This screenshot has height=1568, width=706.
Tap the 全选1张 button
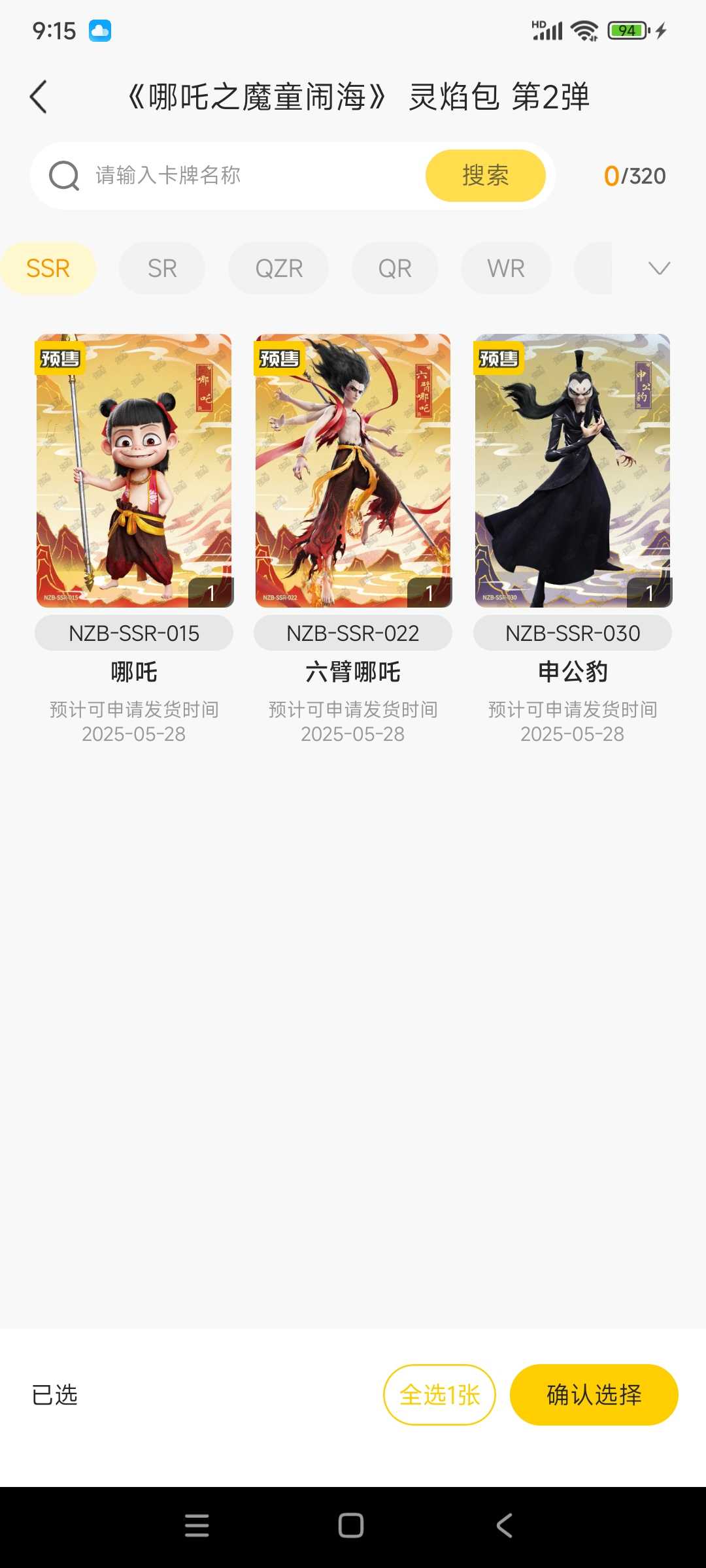click(x=439, y=1395)
